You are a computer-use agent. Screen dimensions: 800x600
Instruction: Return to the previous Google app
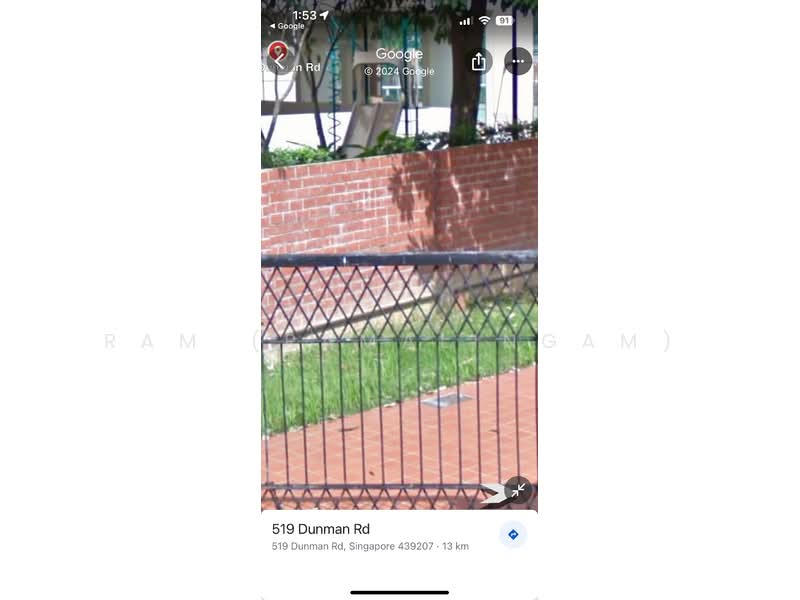[287, 26]
